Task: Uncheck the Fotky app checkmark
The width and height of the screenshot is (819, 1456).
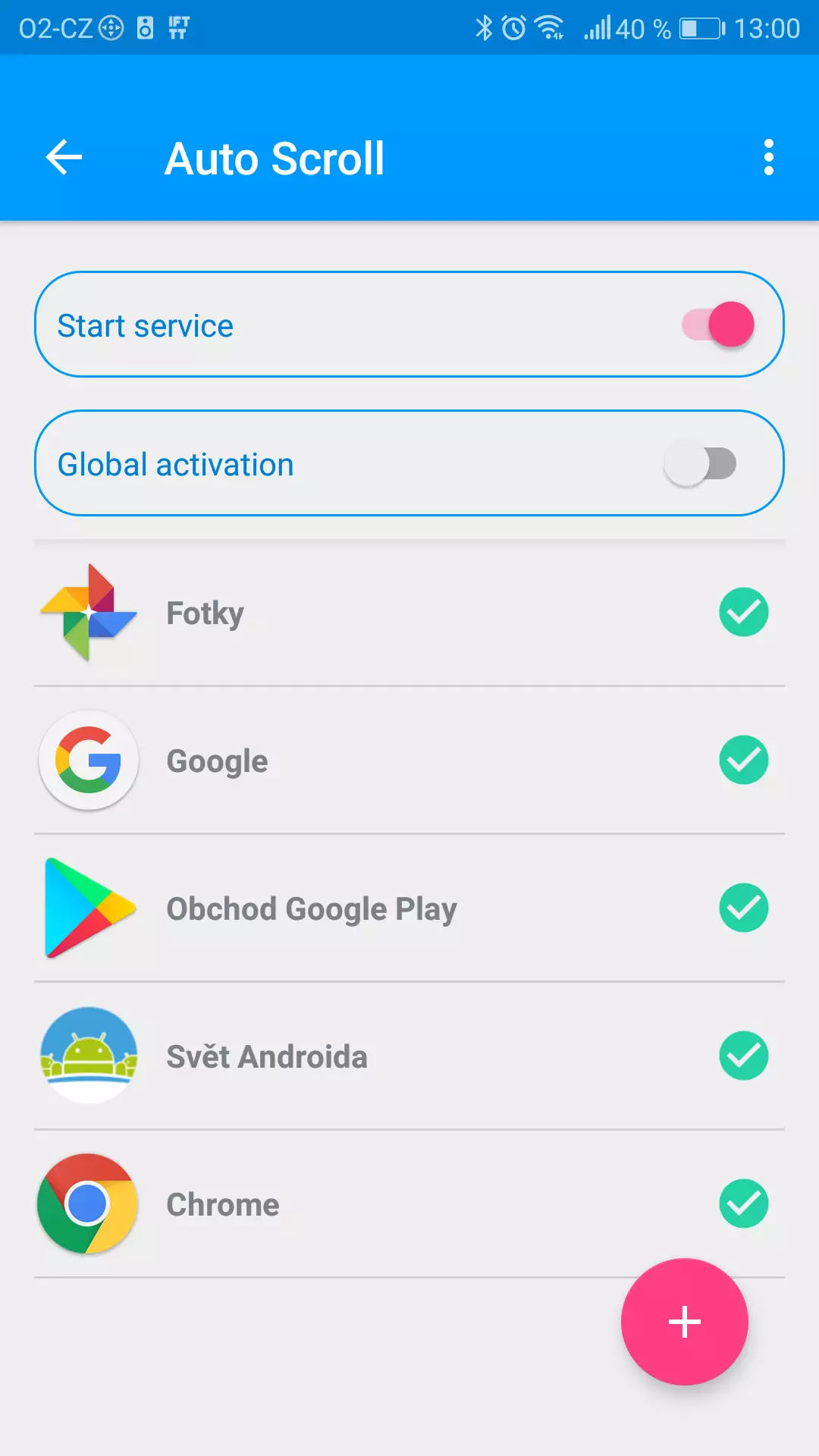Action: coord(743,612)
